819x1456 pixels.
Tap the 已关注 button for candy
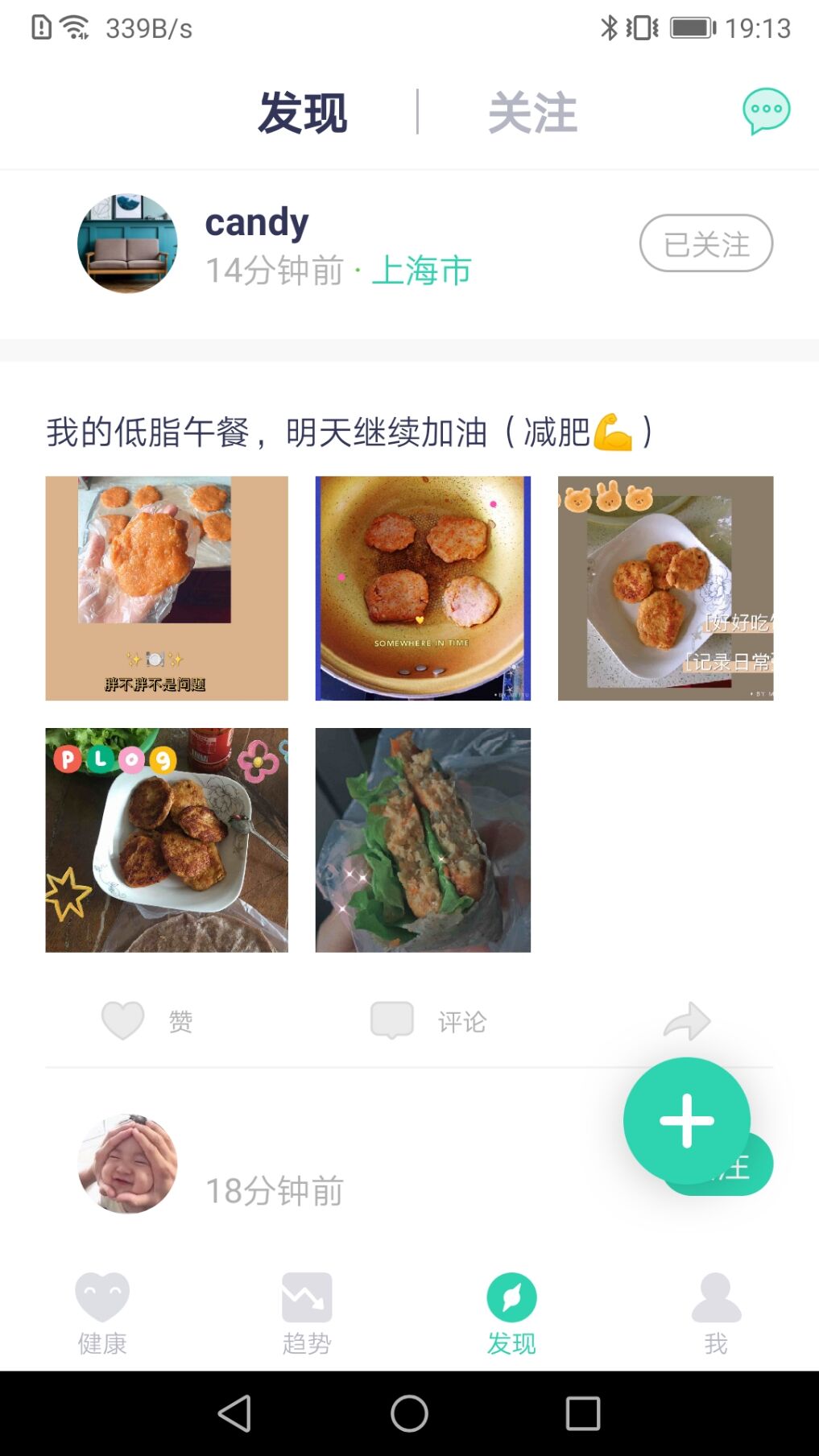(x=705, y=243)
